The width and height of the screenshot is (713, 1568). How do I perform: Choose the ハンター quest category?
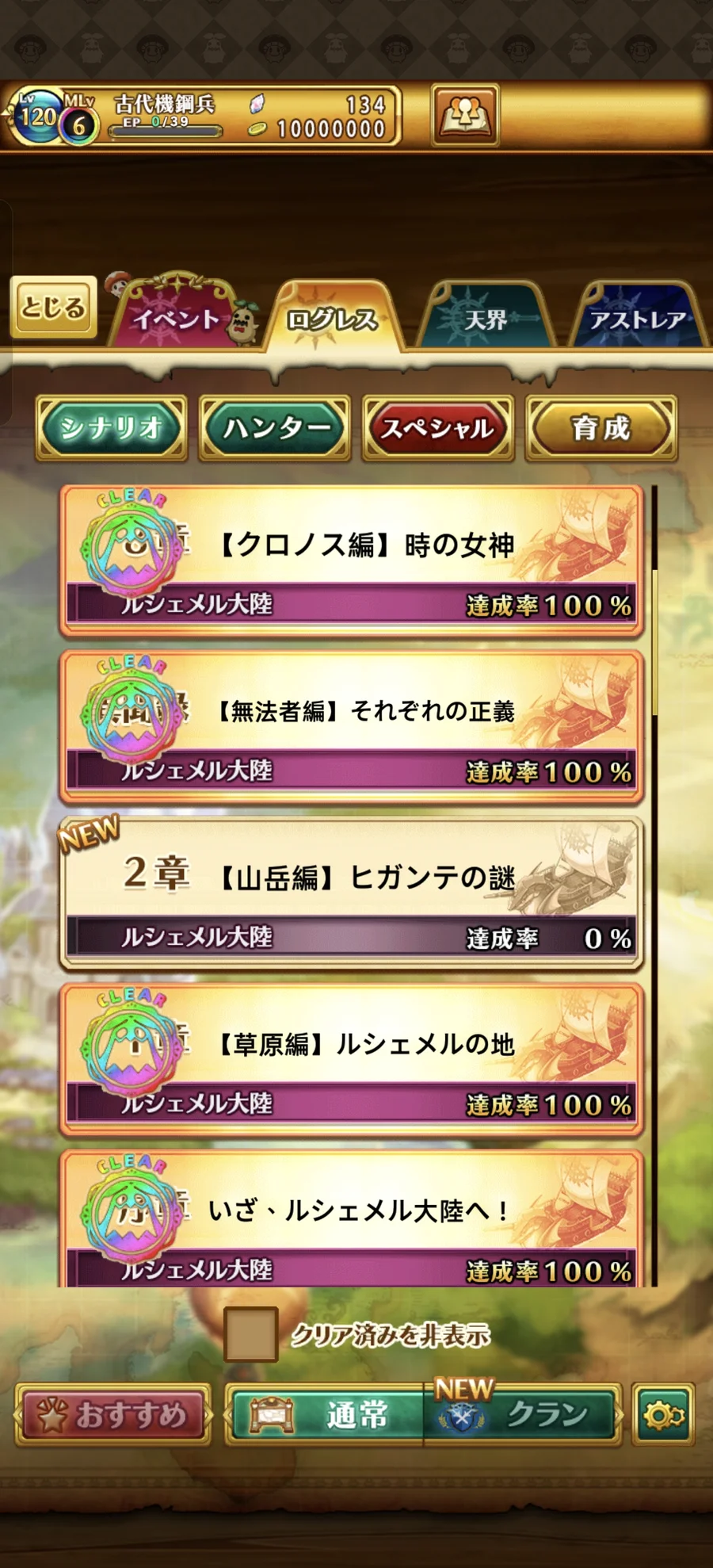click(275, 428)
